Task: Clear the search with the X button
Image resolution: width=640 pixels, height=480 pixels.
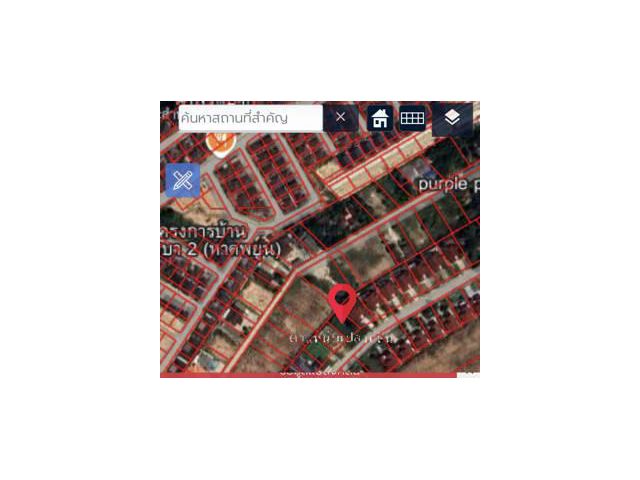Action: [x=340, y=118]
